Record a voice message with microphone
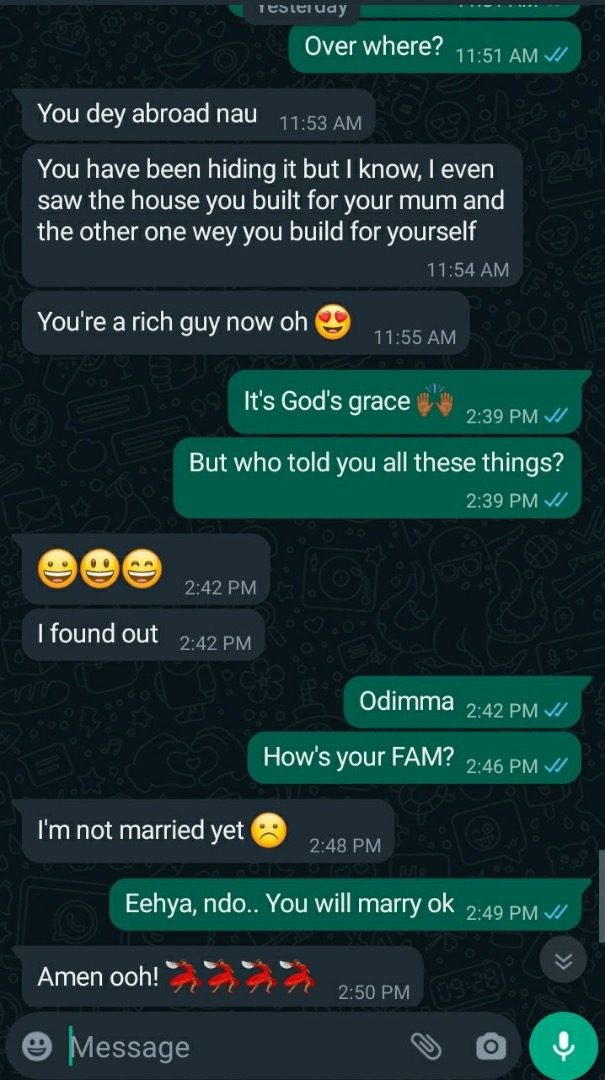This screenshot has width=605, height=1080. (563, 1046)
